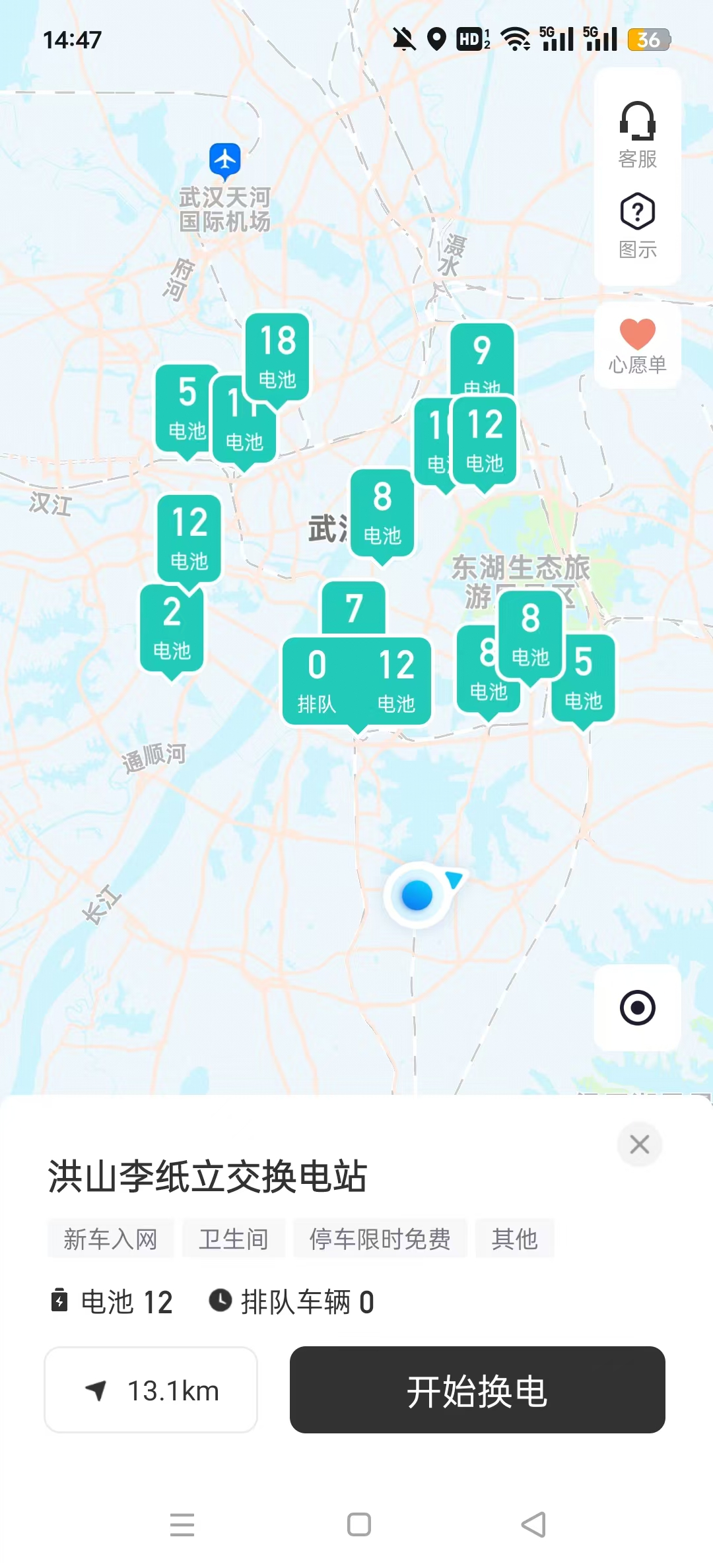
Task: Select the station marker with 7 batteries
Action: pos(354,607)
